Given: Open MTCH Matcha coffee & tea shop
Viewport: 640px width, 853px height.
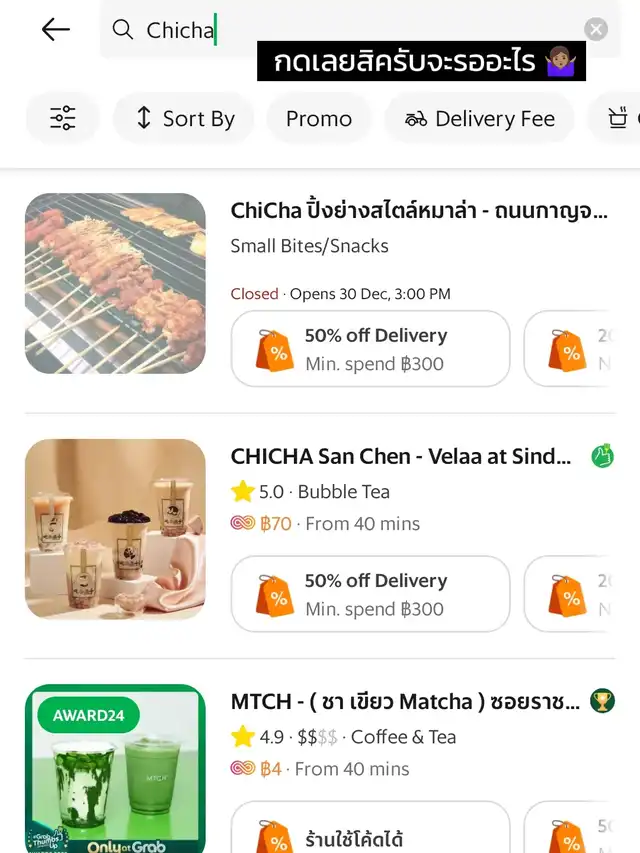Looking at the screenshot, I should pos(405,702).
